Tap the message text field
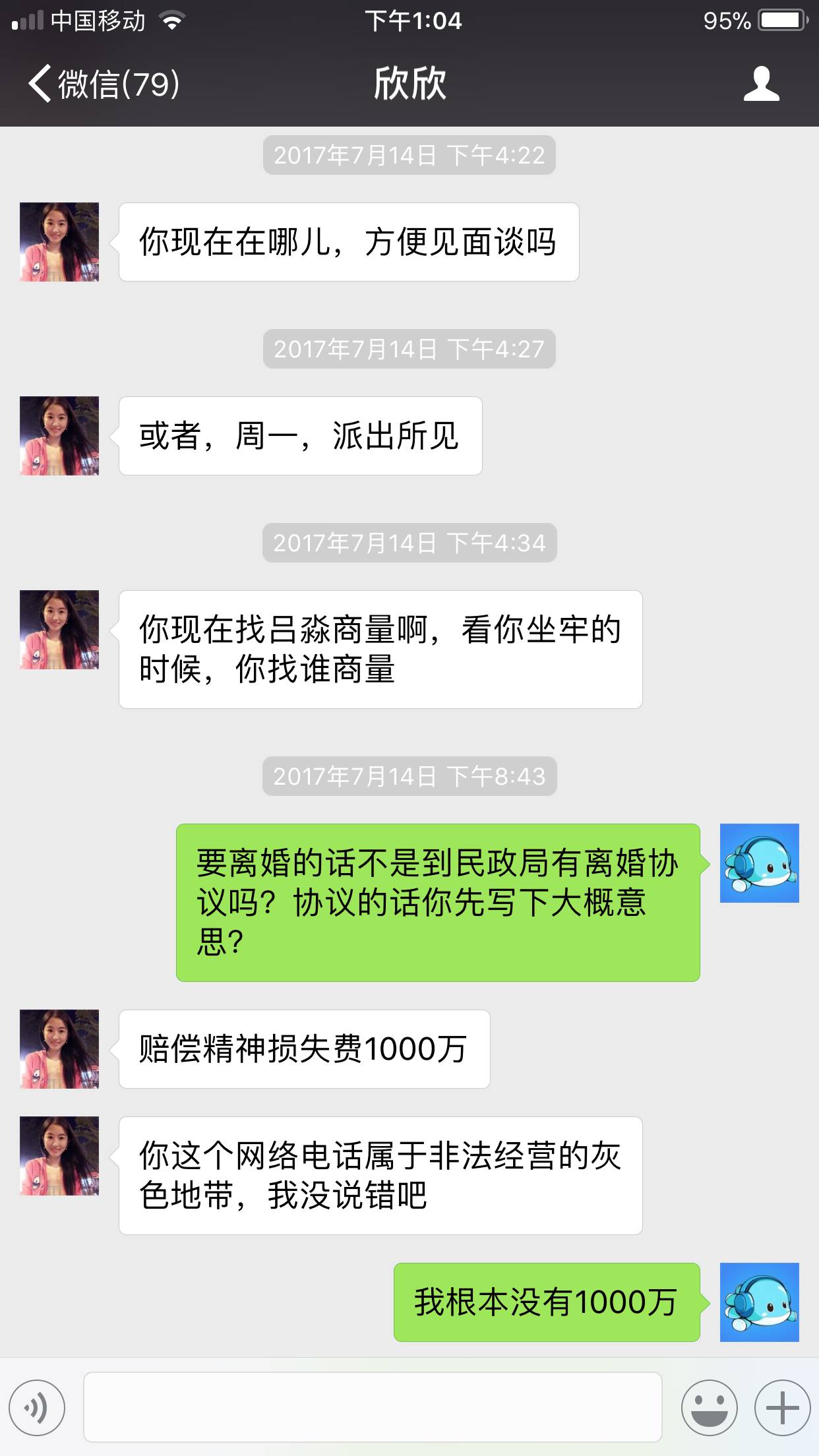Image resolution: width=819 pixels, height=1456 pixels. tap(373, 1407)
